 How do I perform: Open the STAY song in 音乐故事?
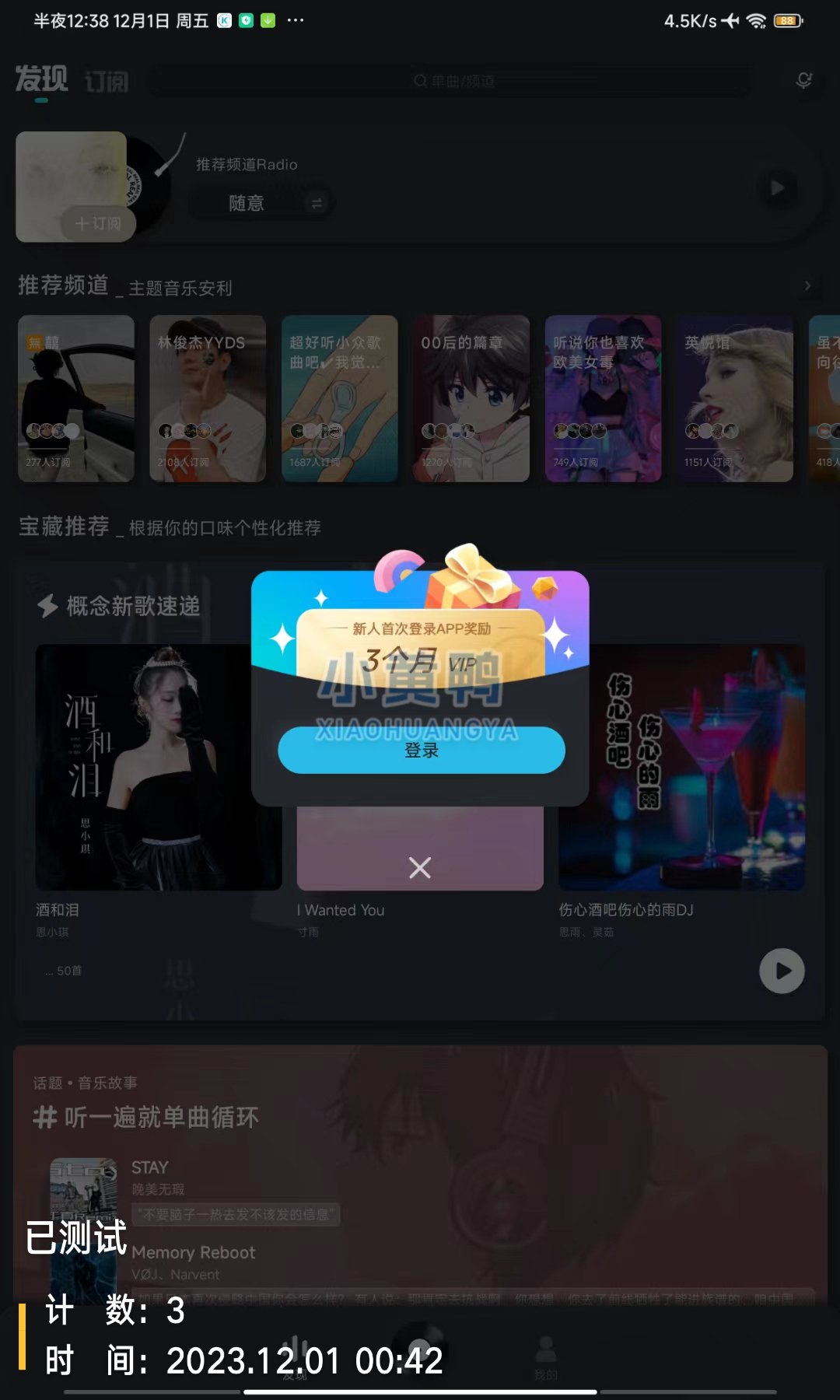[150, 1167]
